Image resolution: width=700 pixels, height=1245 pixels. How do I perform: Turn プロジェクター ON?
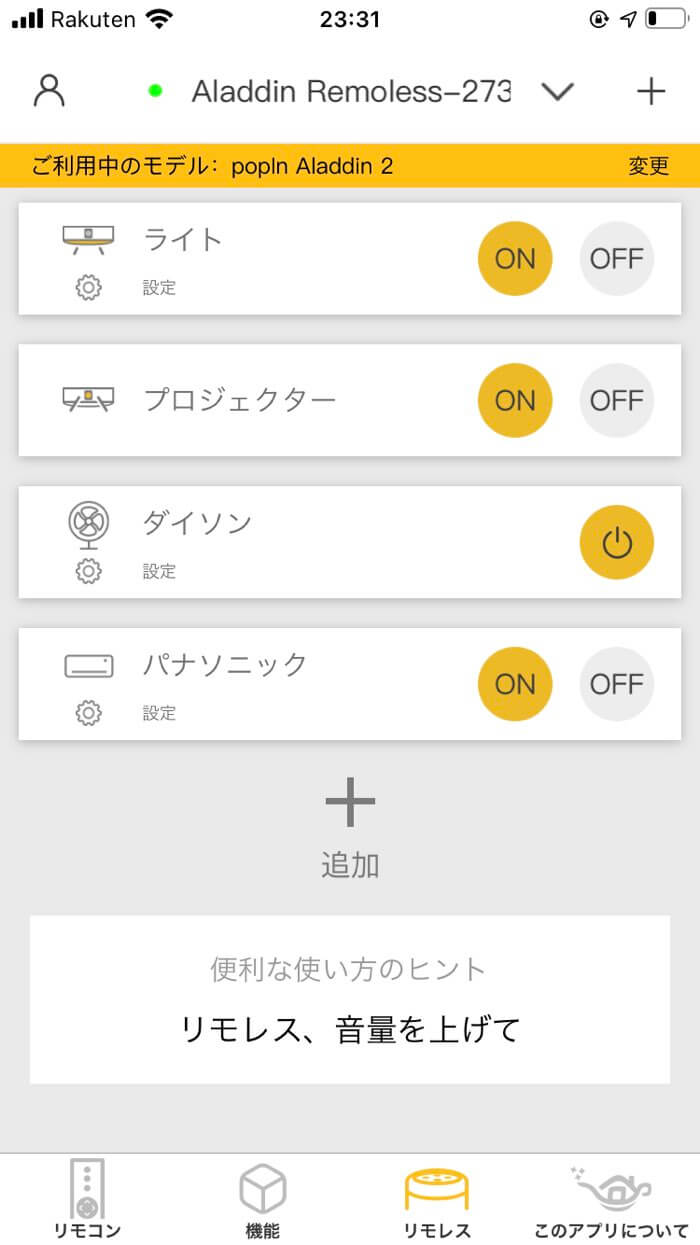click(x=515, y=400)
